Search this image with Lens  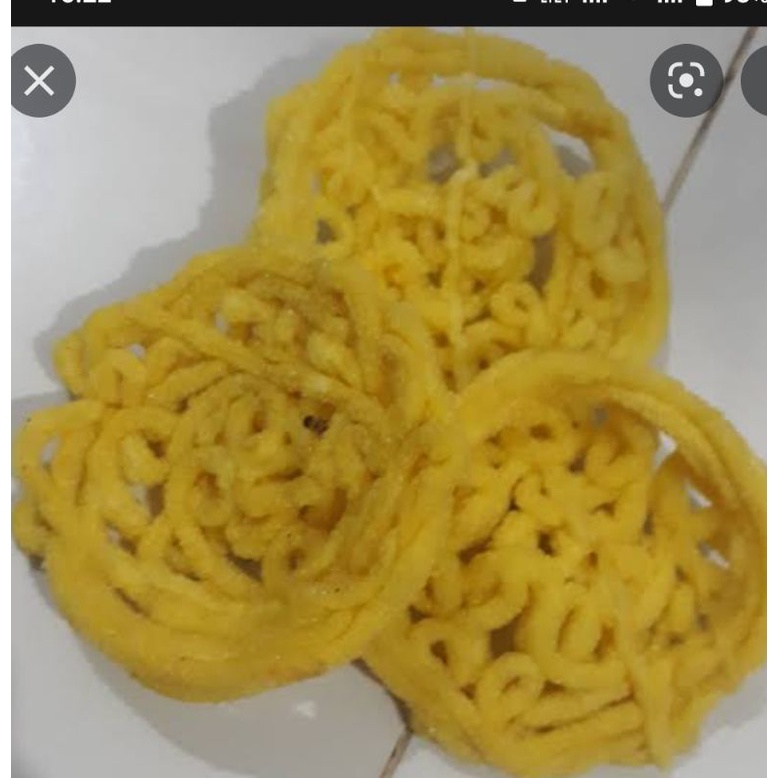pyautogui.click(x=686, y=81)
